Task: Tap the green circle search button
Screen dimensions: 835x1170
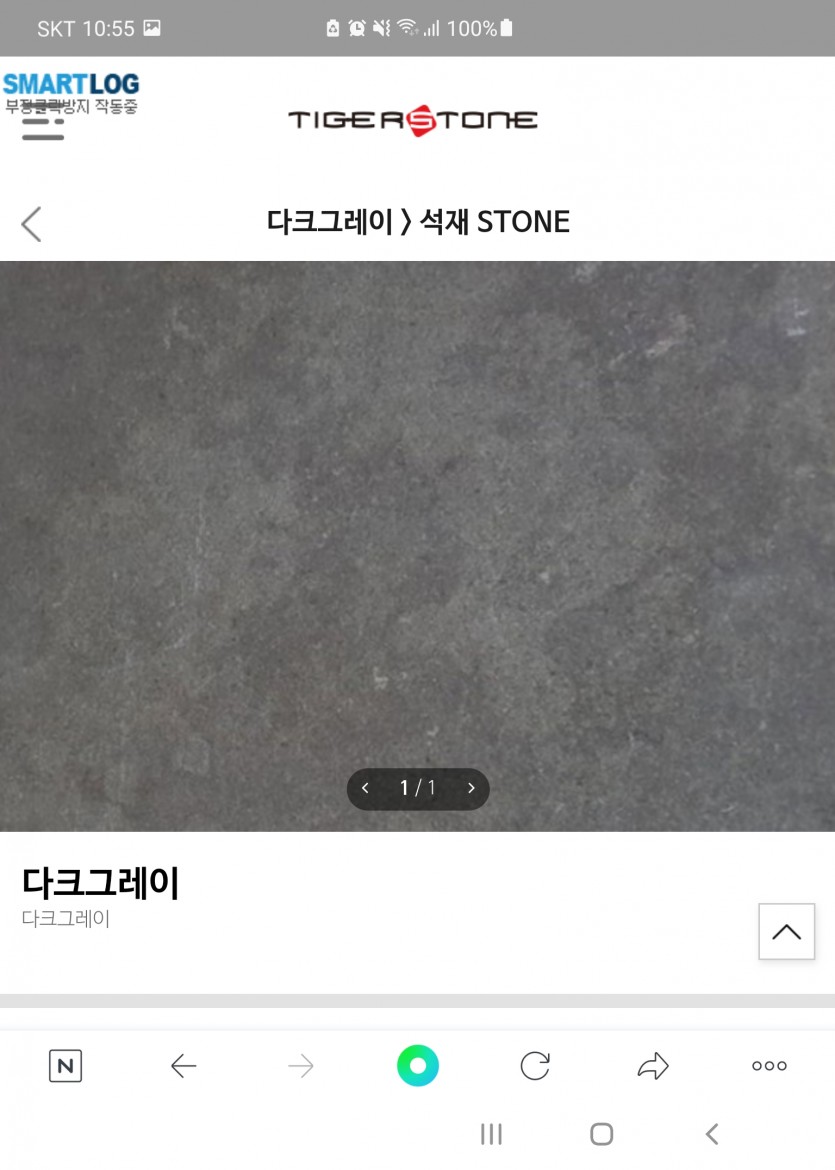Action: point(418,1066)
